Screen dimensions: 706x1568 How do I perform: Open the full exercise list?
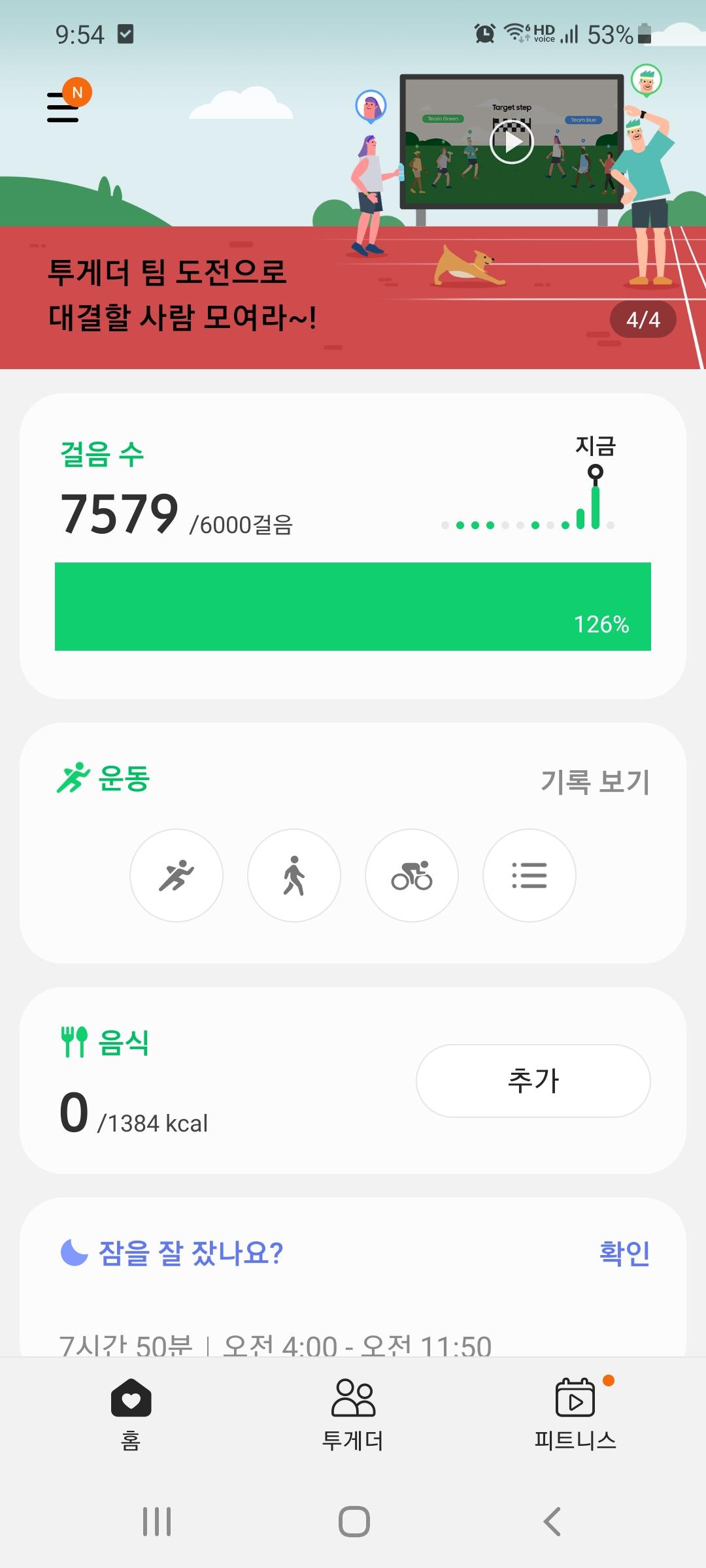[529, 875]
